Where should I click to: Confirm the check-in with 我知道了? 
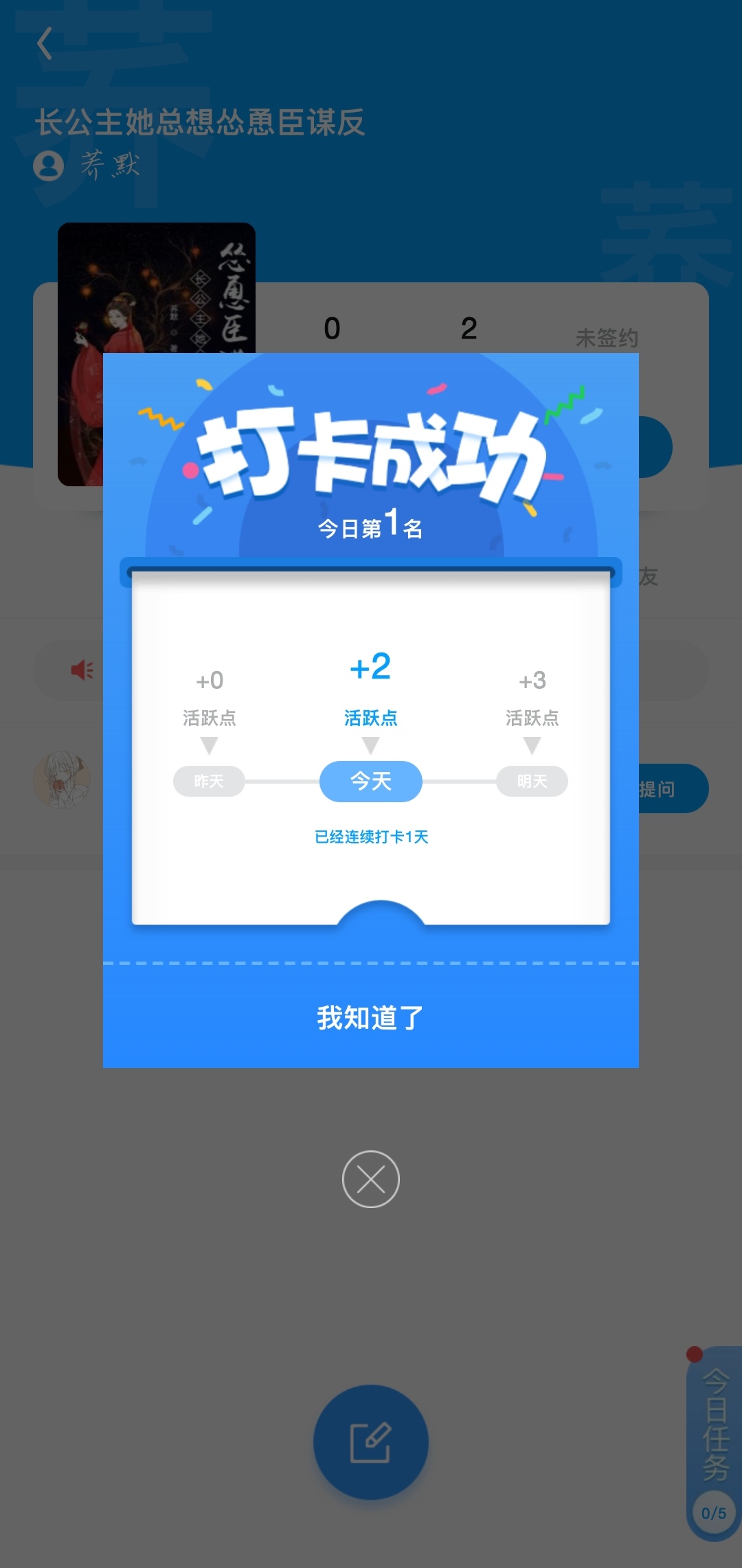coord(370,1017)
